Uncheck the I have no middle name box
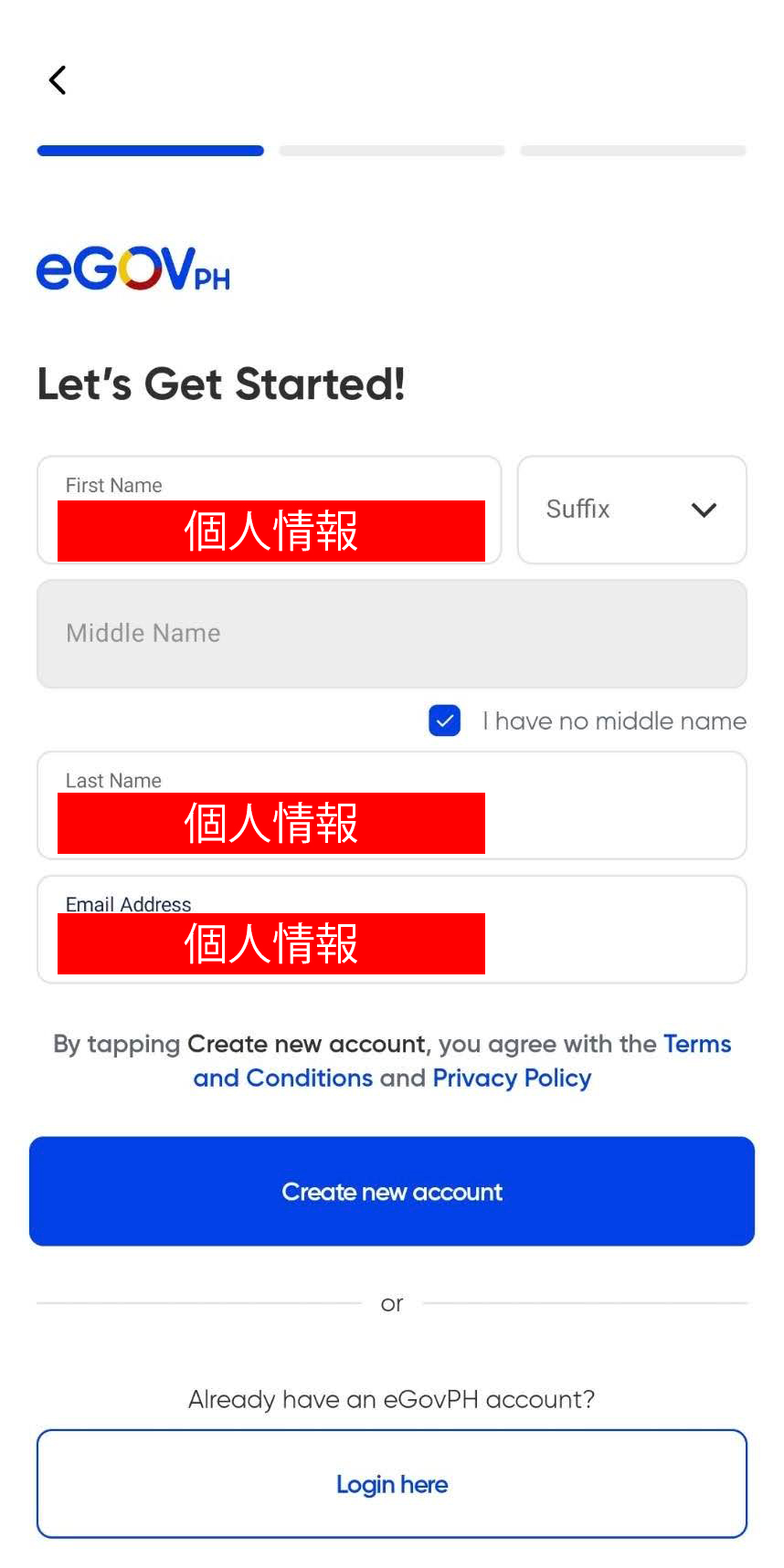This screenshot has height=1568, width=784. click(445, 721)
